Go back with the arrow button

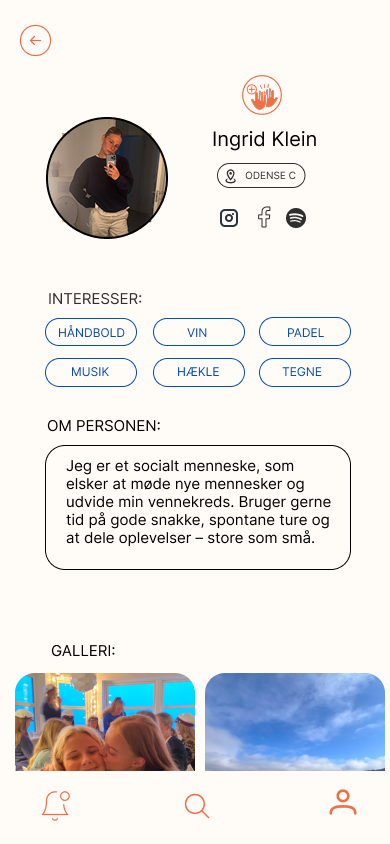36,40
